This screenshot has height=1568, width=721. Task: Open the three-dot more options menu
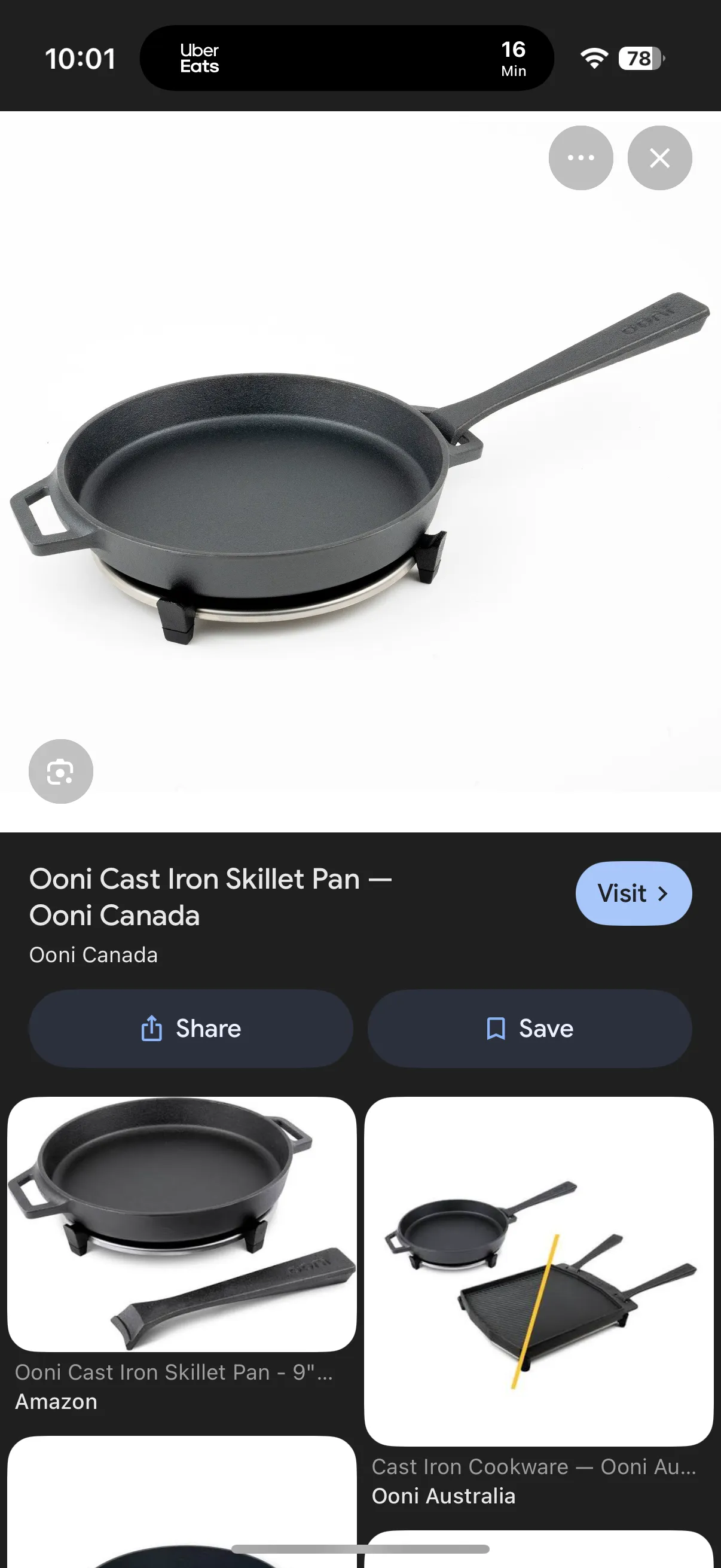581,158
